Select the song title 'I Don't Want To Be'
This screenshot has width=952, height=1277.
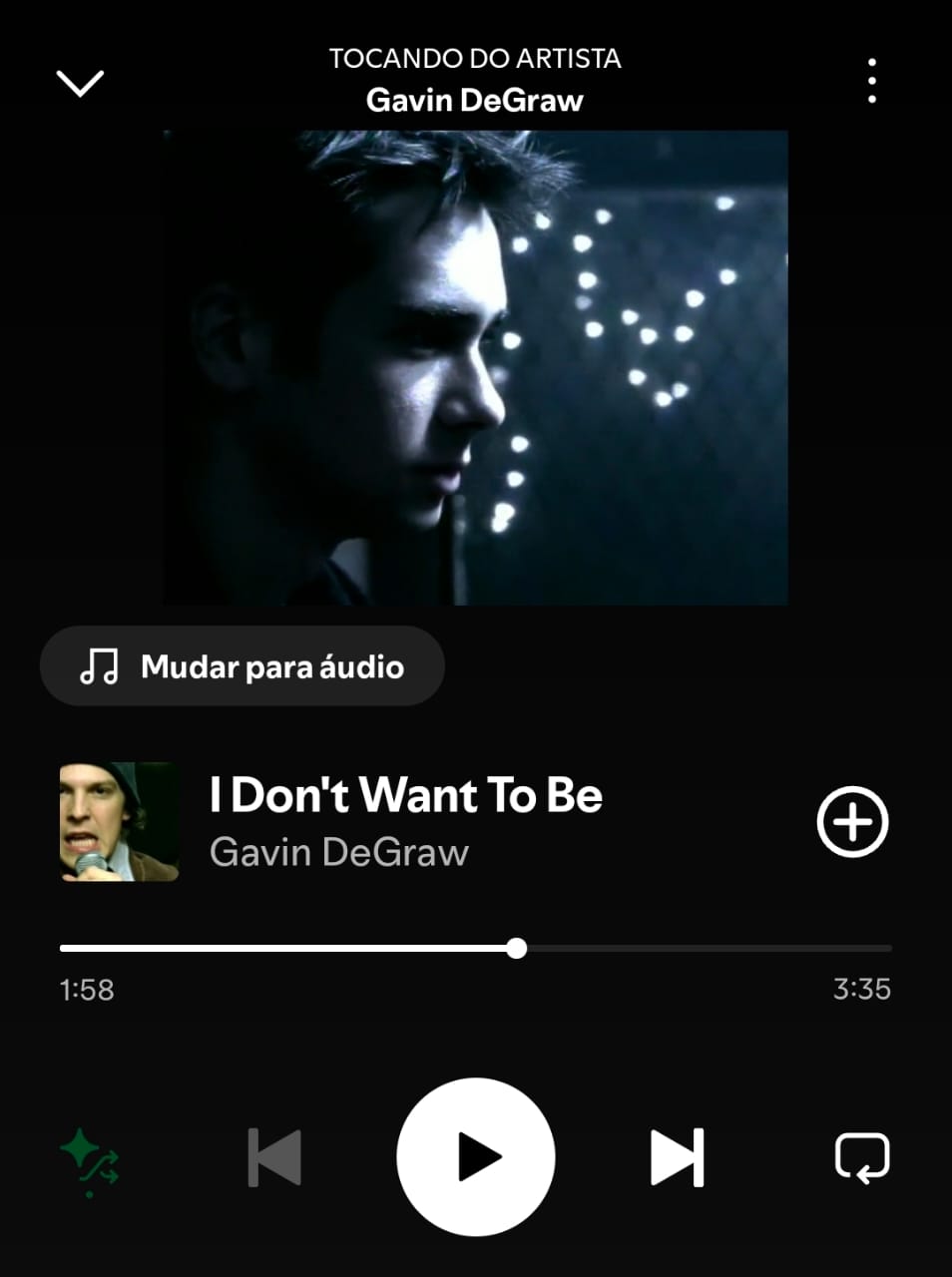tap(405, 795)
